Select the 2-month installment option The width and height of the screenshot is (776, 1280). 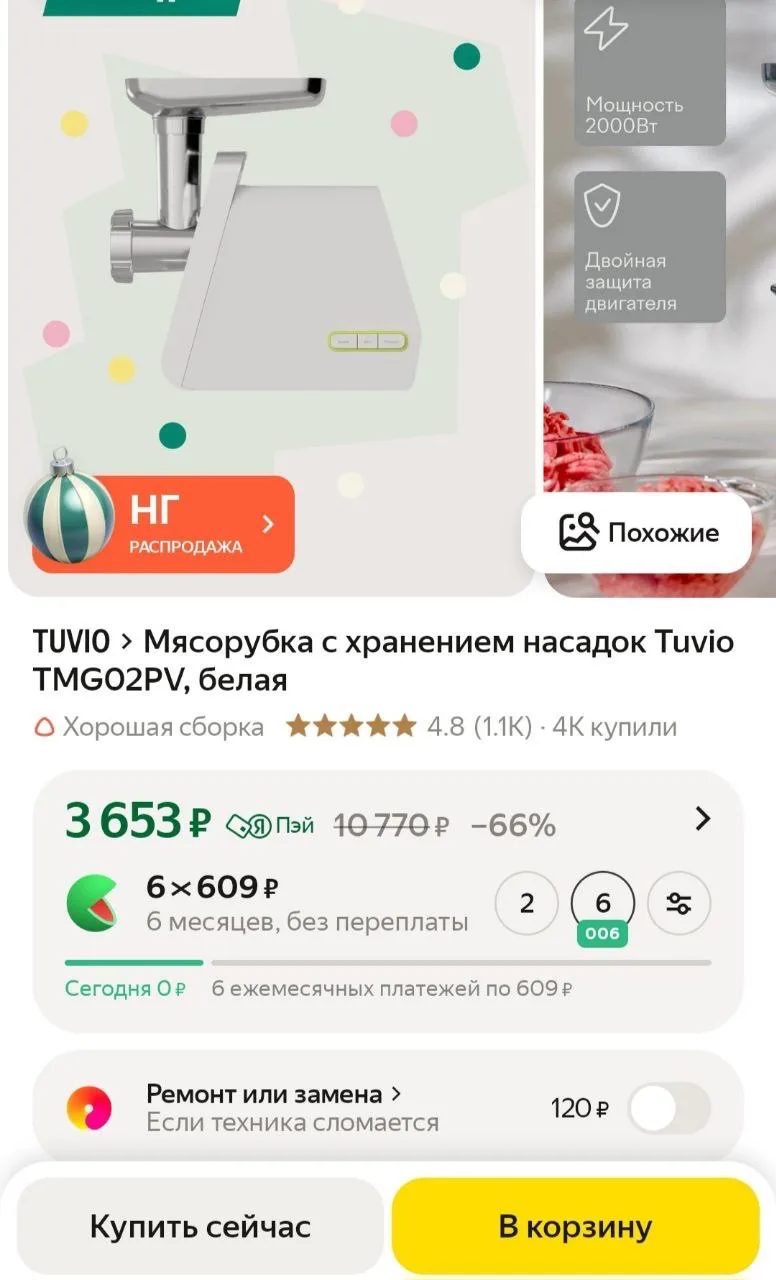pos(526,904)
